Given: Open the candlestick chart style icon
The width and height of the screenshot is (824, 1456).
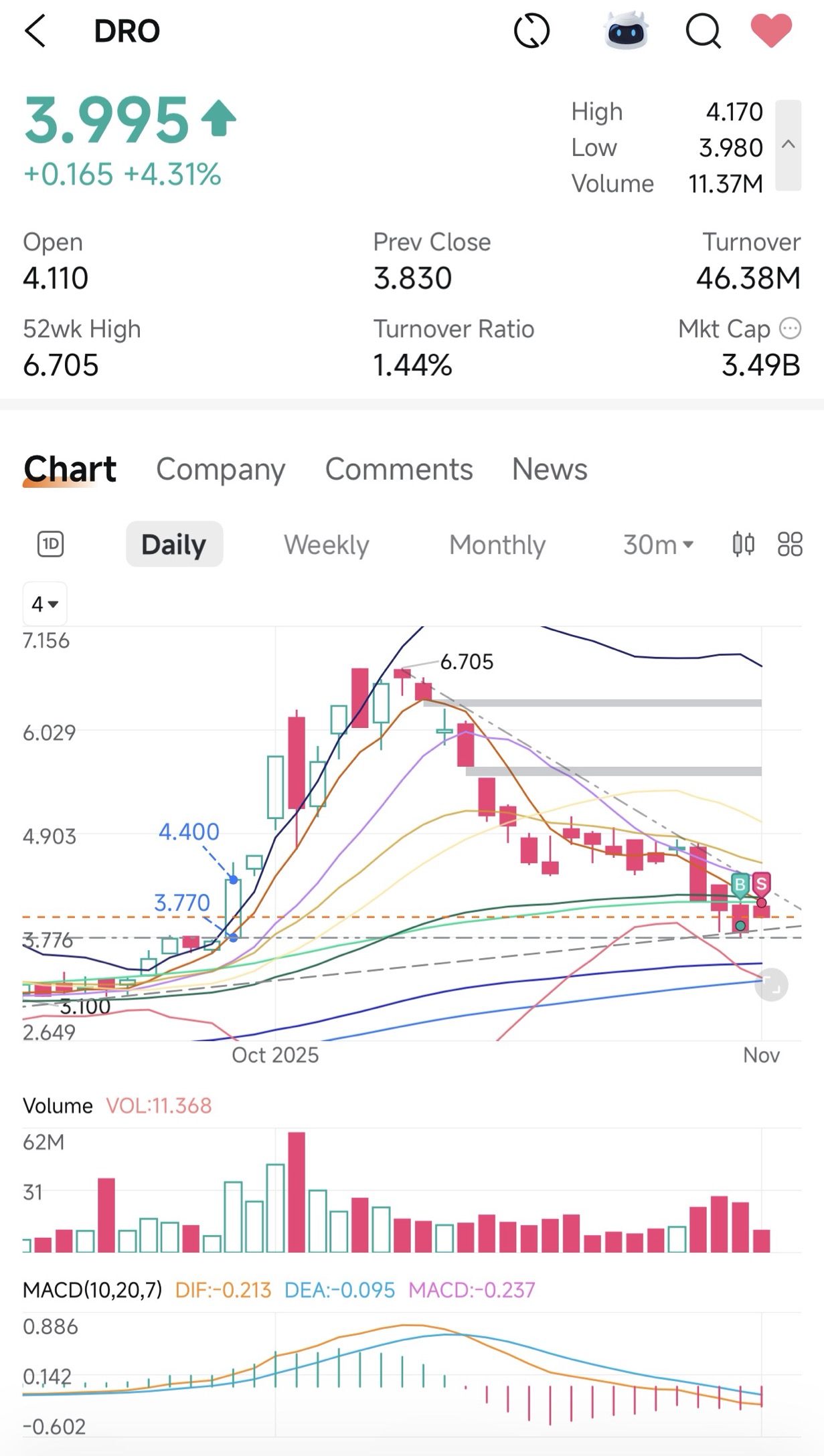Looking at the screenshot, I should (x=745, y=545).
